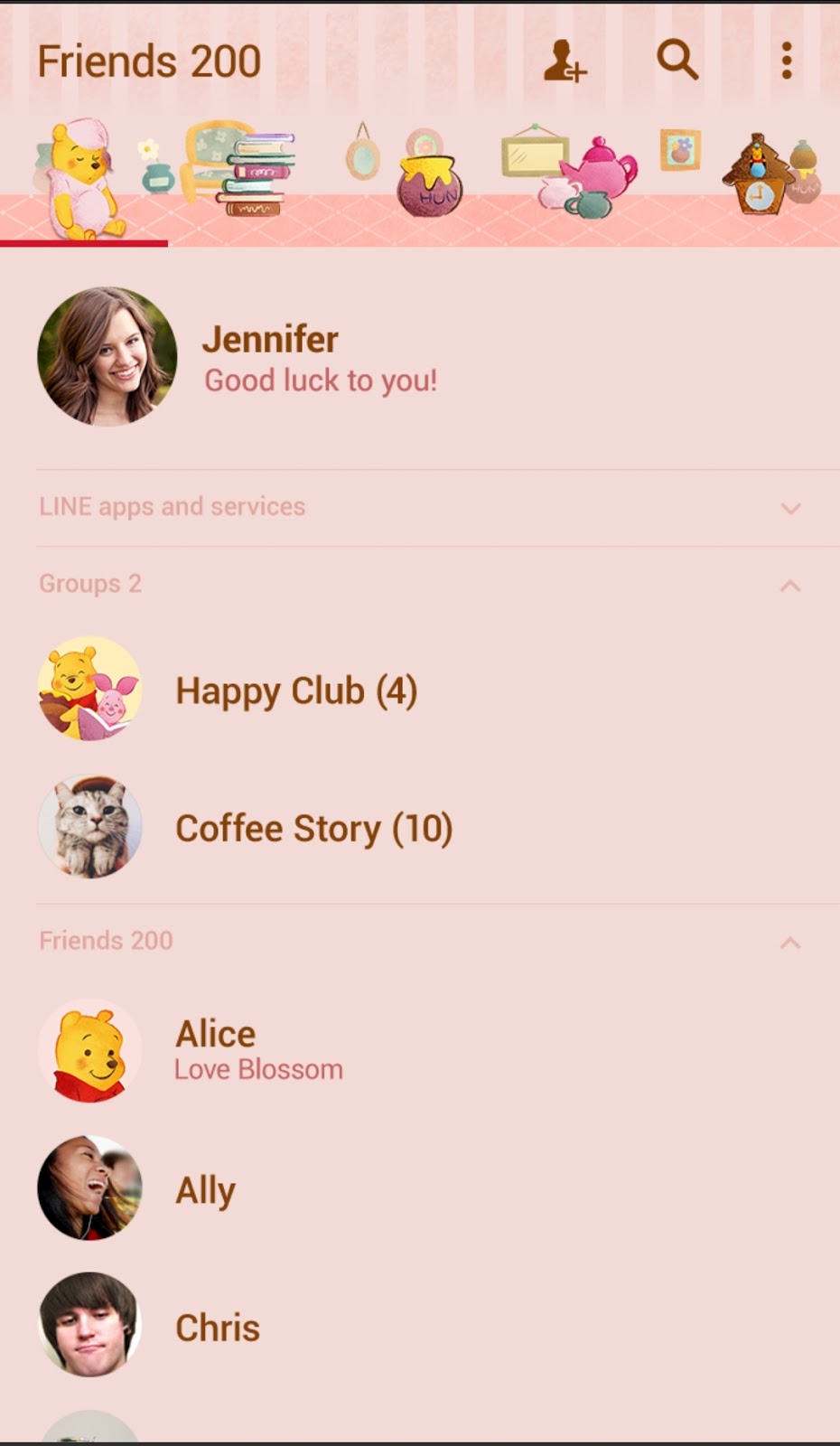Open Jennifer's profile
The width and height of the screenshot is (840, 1446).
point(271,357)
